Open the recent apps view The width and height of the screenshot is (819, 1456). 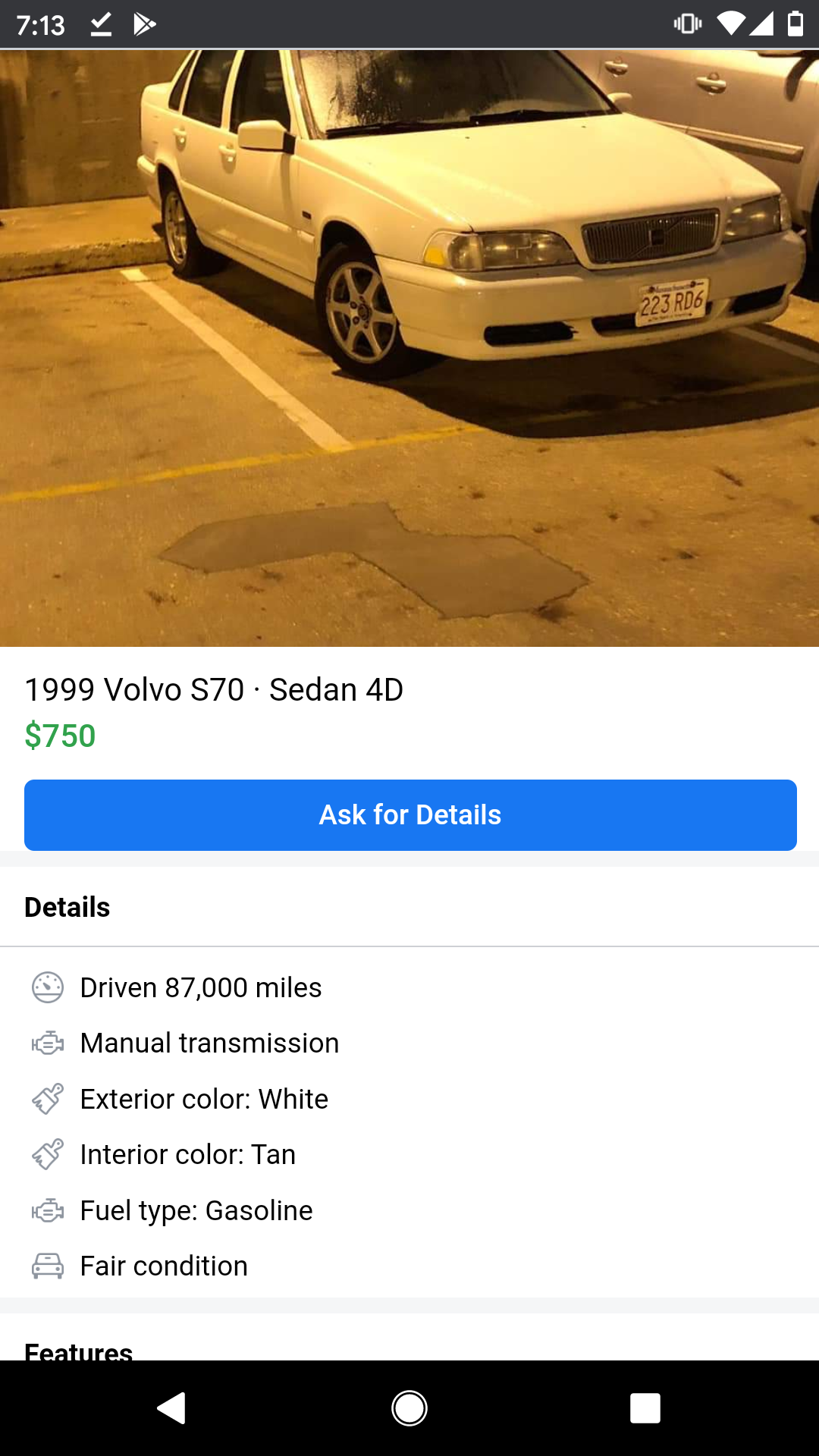645,1408
